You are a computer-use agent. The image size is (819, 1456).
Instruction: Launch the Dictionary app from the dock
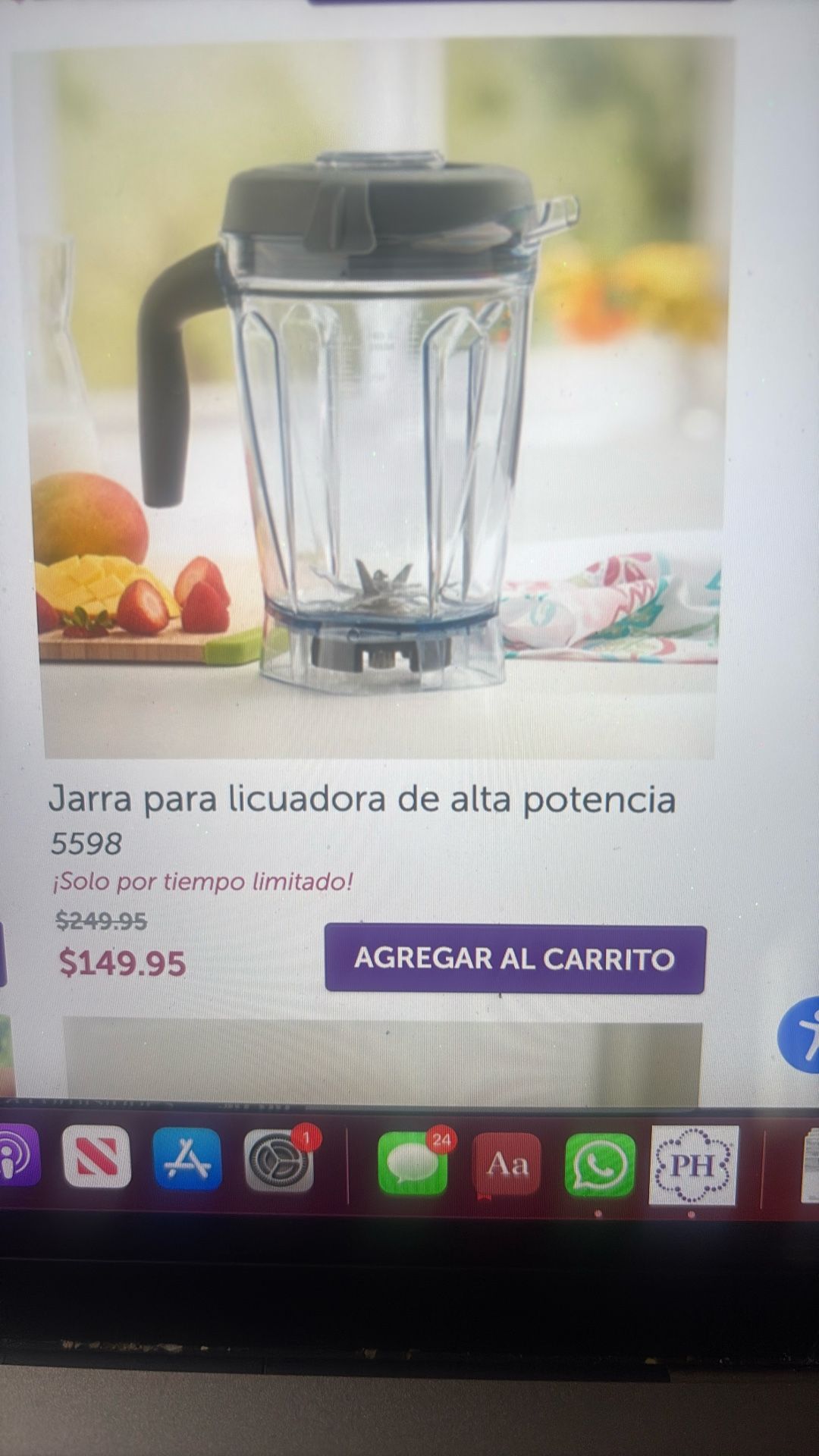(x=507, y=1165)
